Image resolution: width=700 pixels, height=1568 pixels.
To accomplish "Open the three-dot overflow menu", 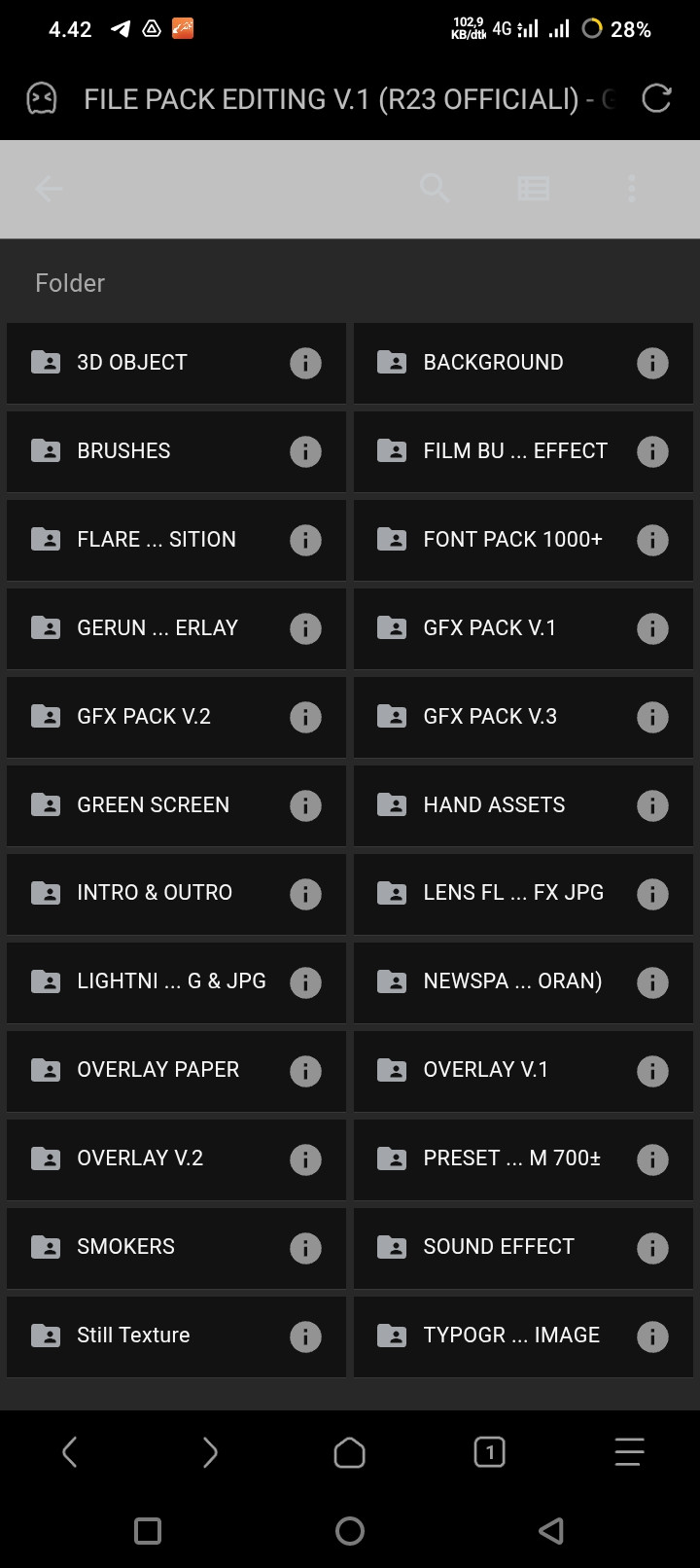I will pos(632,189).
